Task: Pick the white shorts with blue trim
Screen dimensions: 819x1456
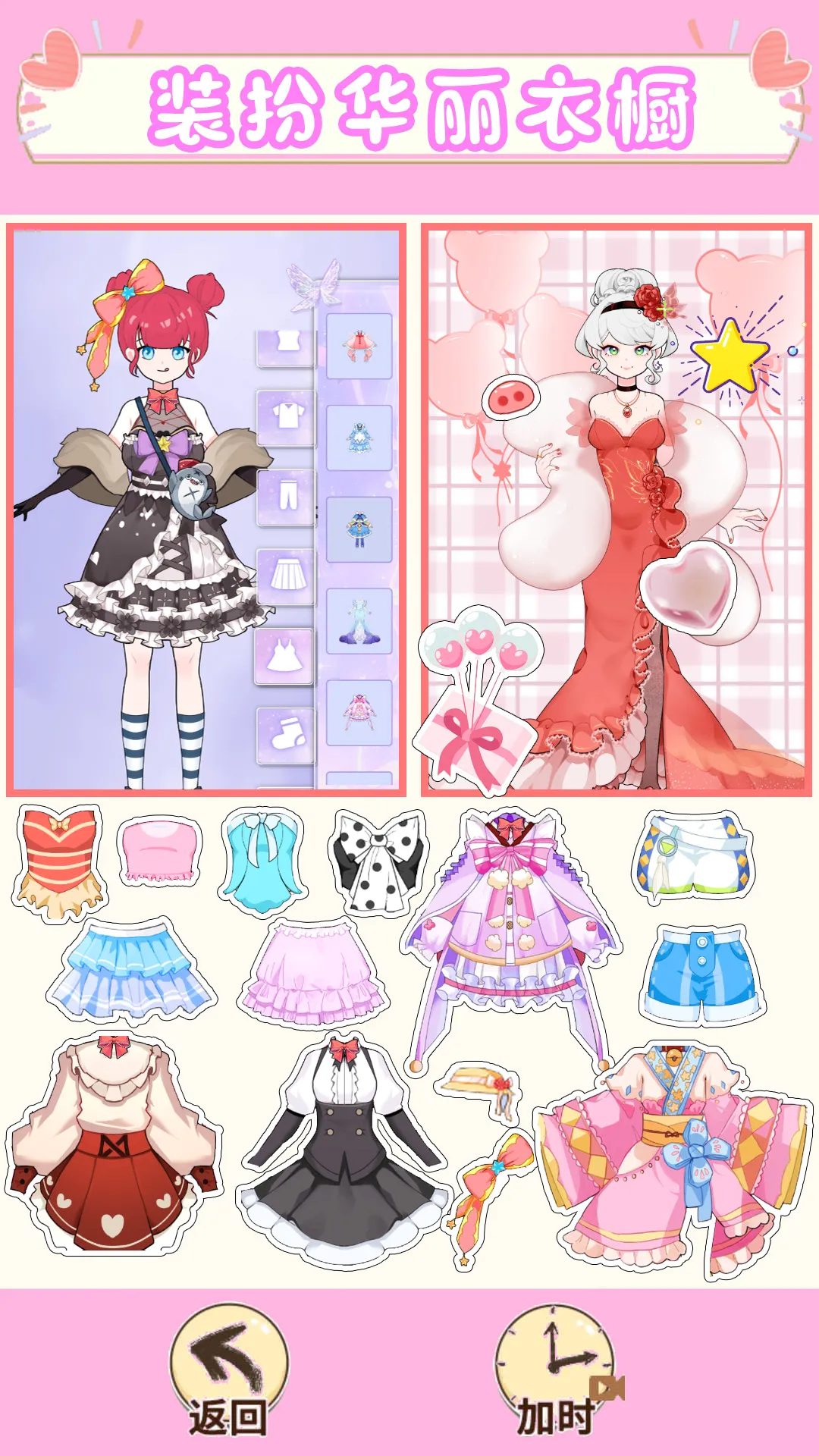Action: (694, 855)
